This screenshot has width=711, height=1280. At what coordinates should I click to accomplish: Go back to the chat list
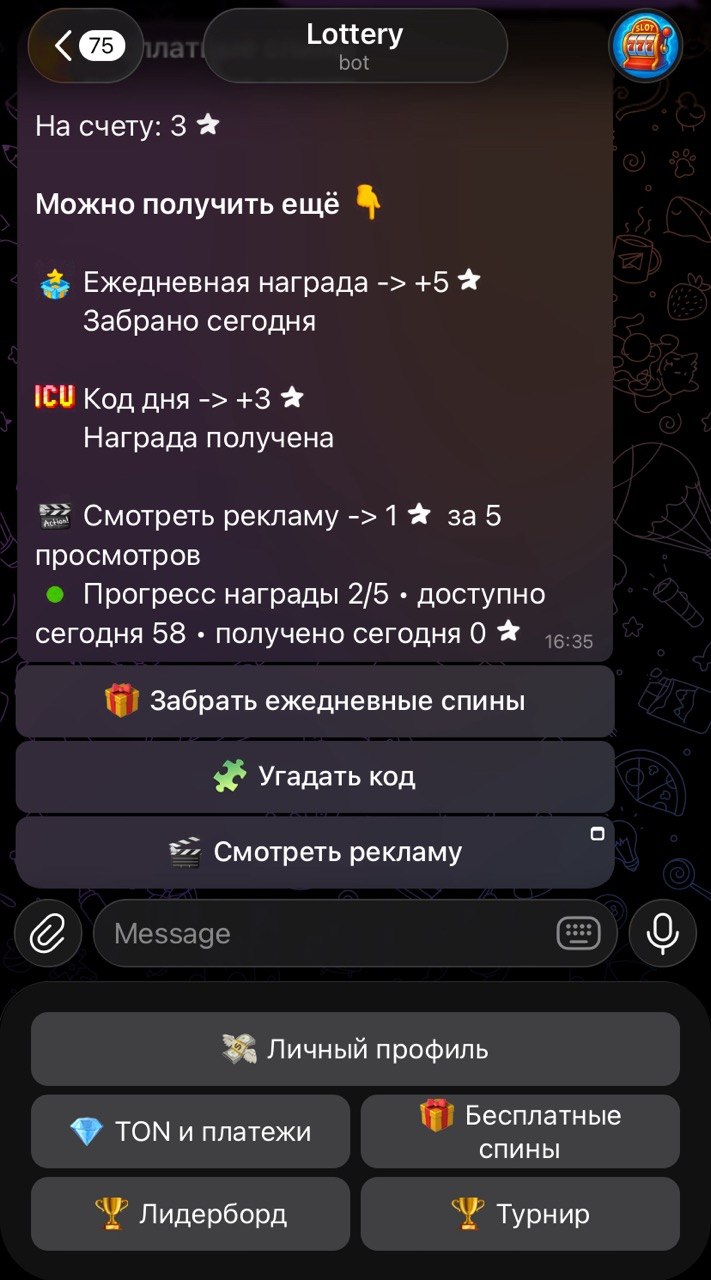[86, 45]
